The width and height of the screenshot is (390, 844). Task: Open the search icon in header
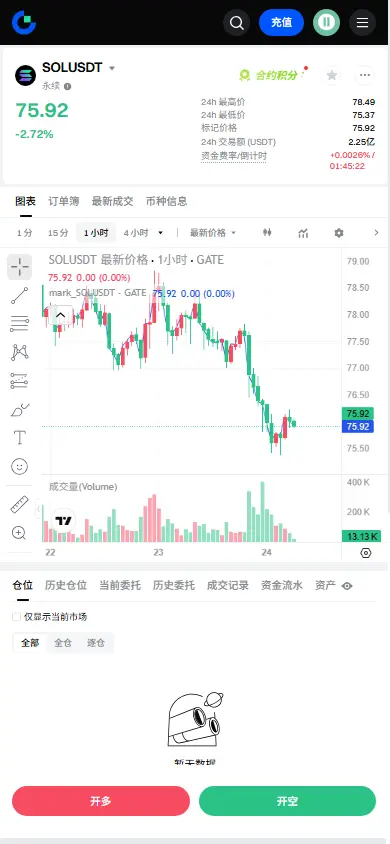[237, 23]
